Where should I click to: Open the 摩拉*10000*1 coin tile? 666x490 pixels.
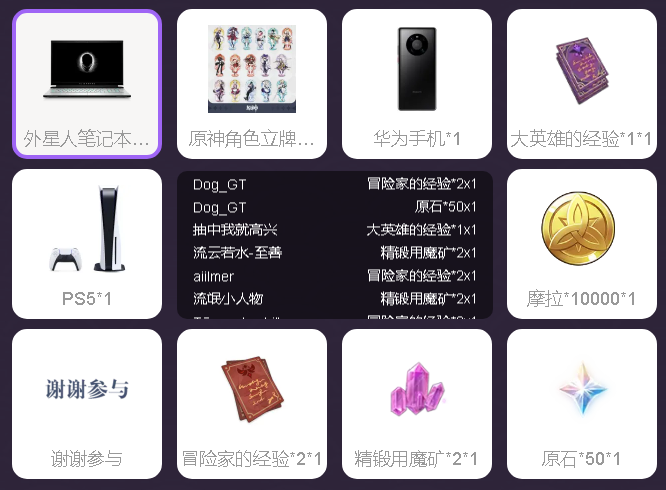[x=581, y=244]
